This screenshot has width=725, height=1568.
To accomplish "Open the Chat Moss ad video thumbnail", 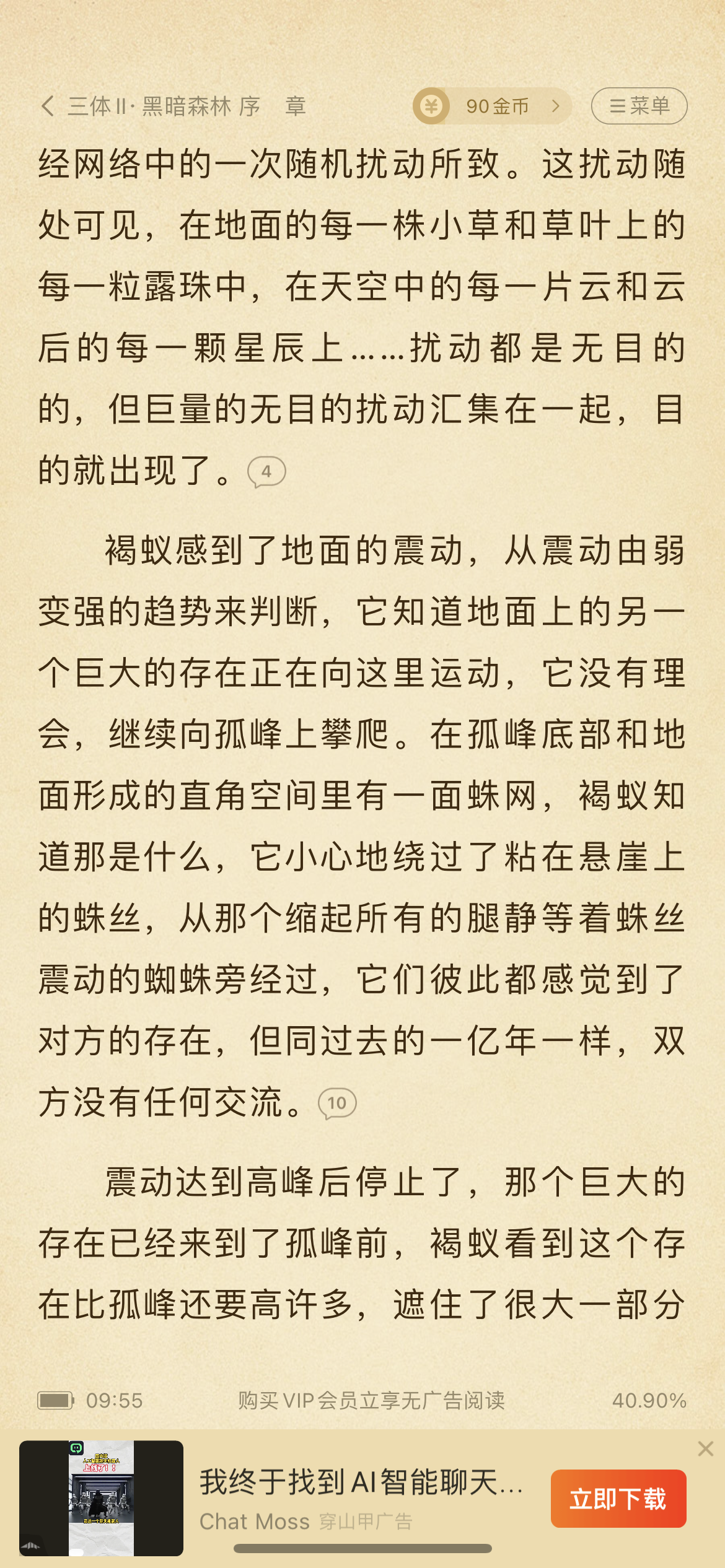I will pos(101,1498).
